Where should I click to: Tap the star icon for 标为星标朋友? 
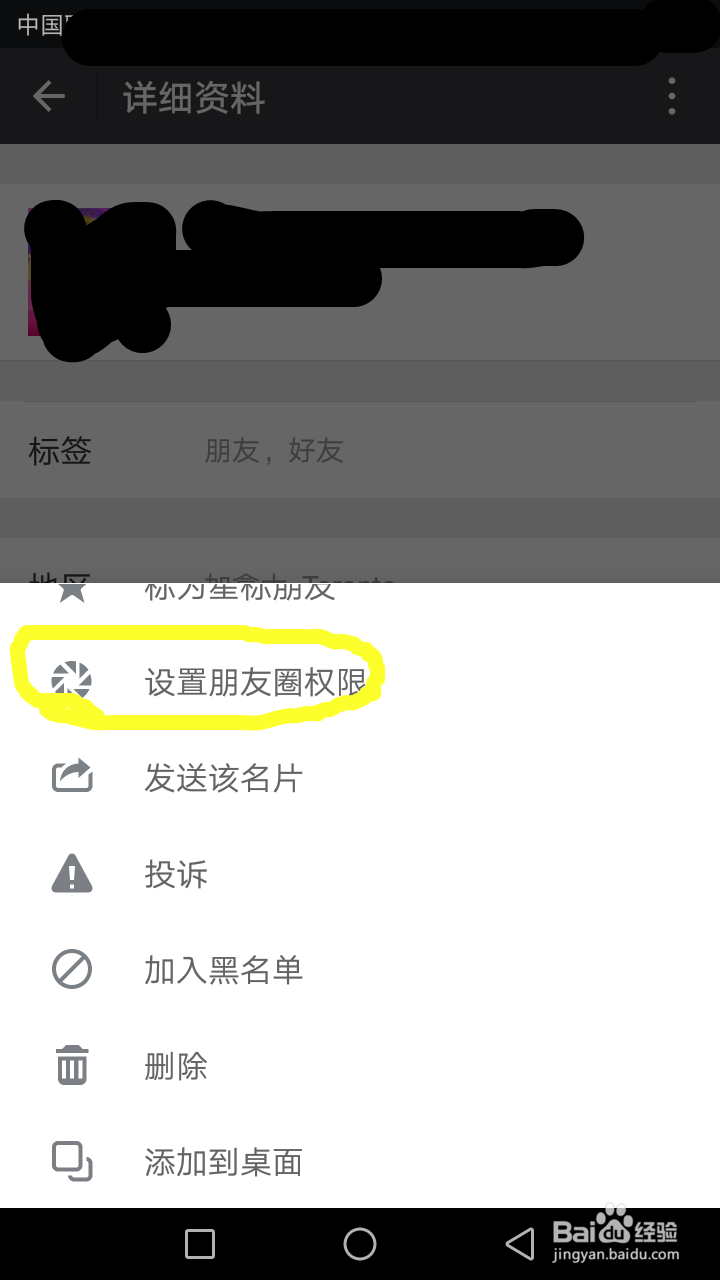point(70,589)
